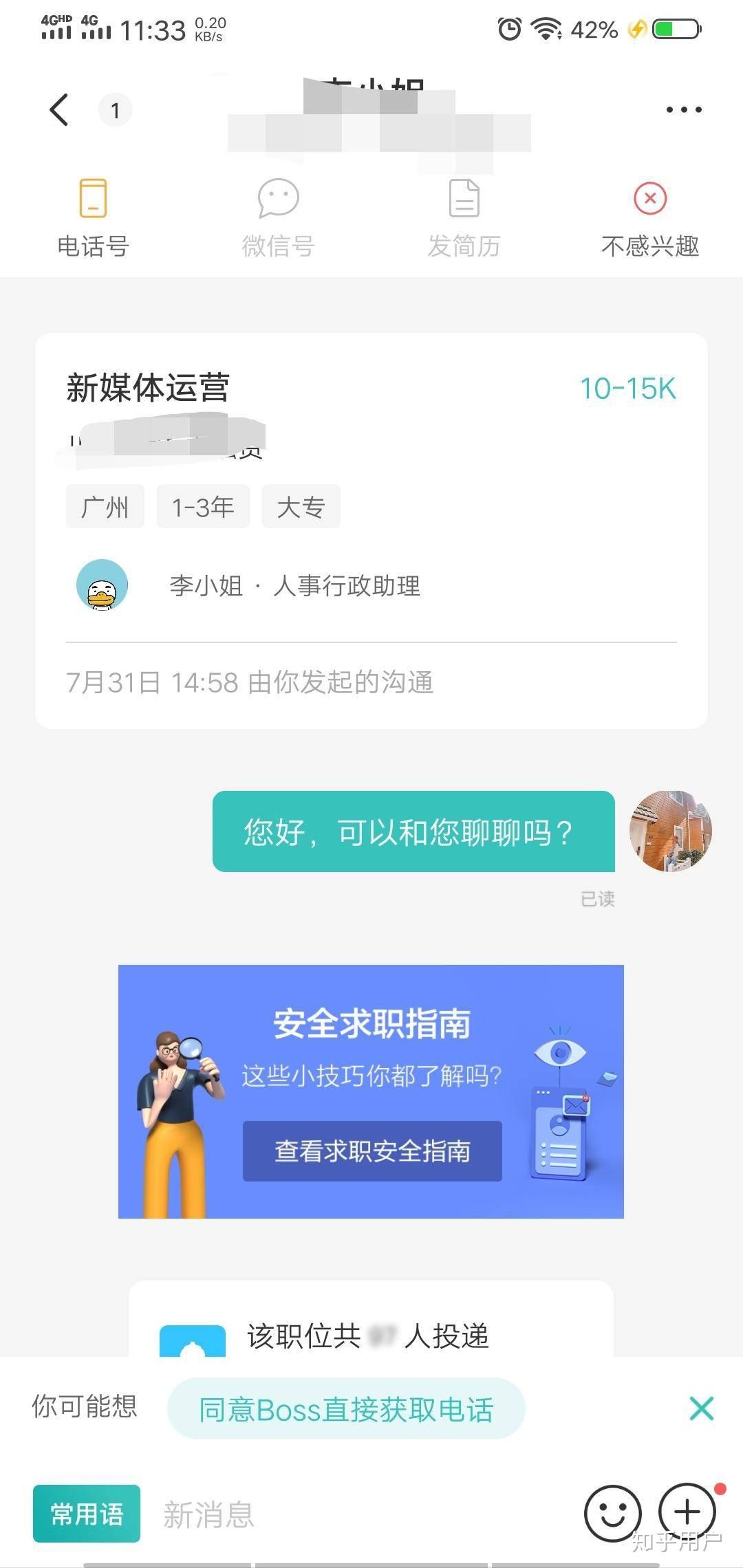The width and height of the screenshot is (743, 1568).
Task: Select 同意Boss直接获取电话 suggestion
Action: [x=346, y=1408]
